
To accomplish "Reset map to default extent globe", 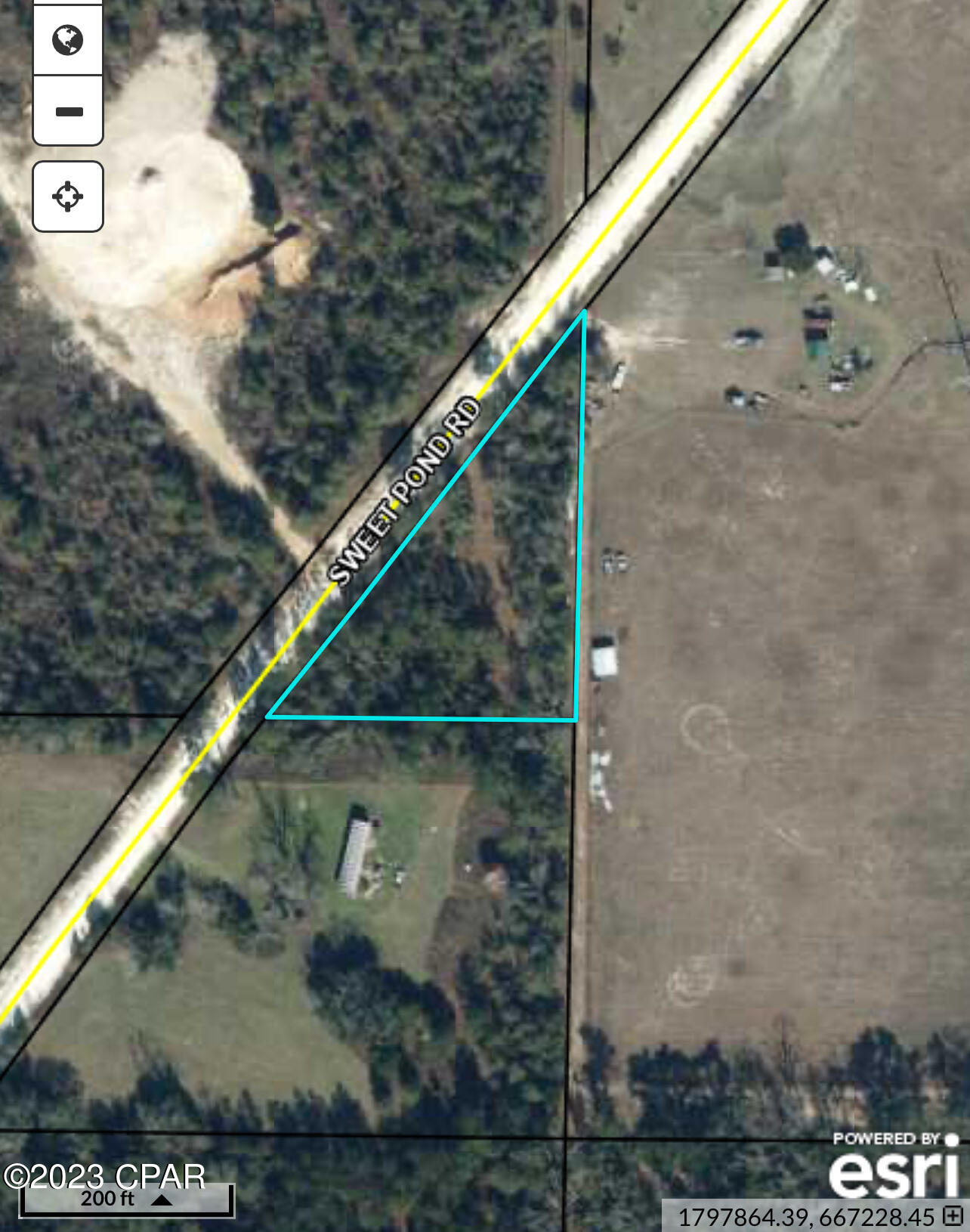I will point(67,39).
